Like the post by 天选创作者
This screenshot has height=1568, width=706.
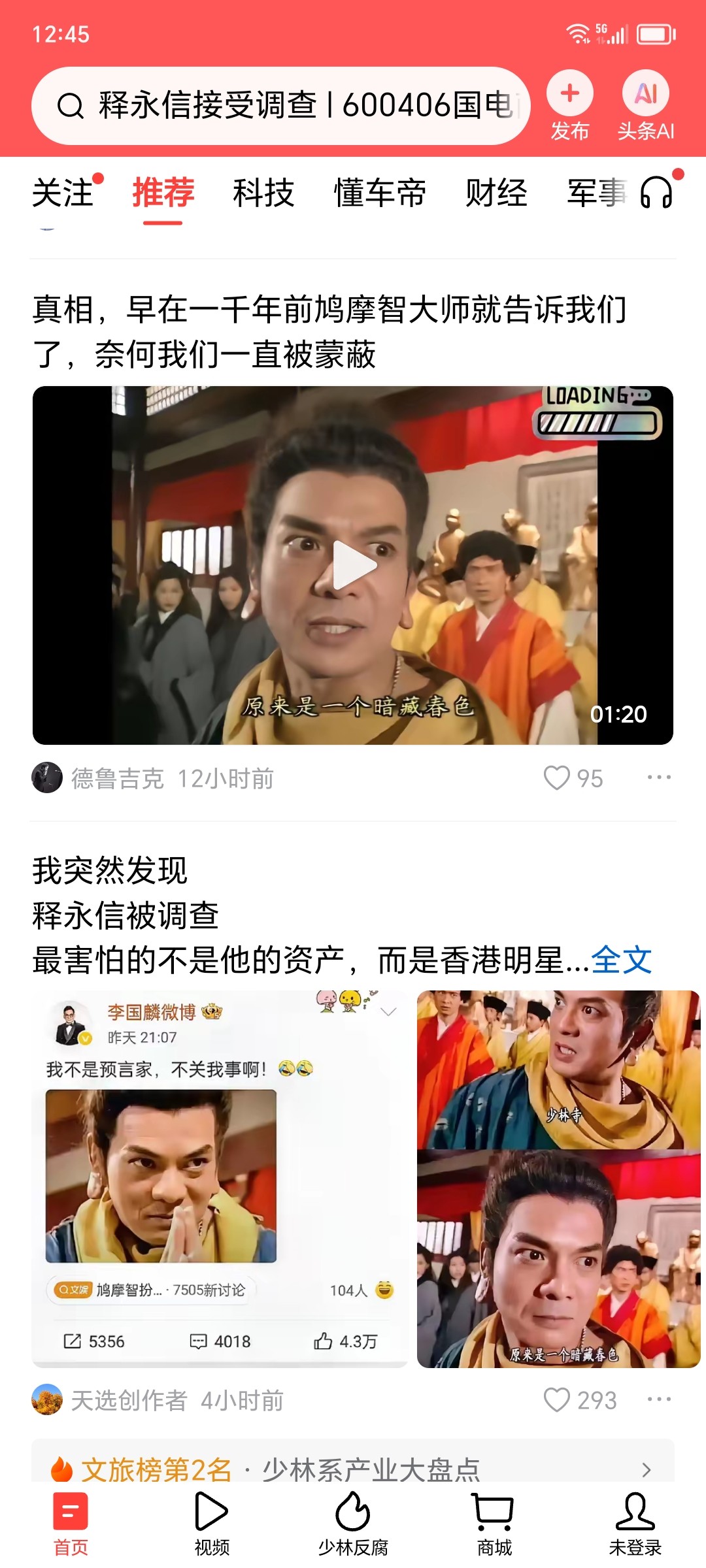click(x=558, y=1400)
